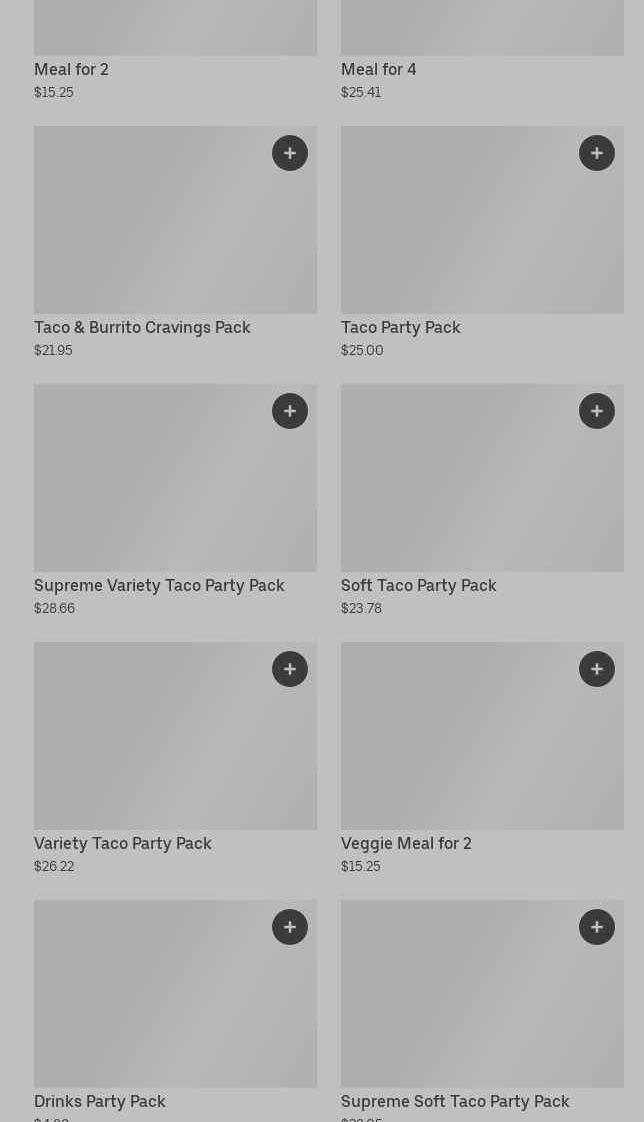
Task: Open the Meal for 2 item
Action: [x=71, y=70]
